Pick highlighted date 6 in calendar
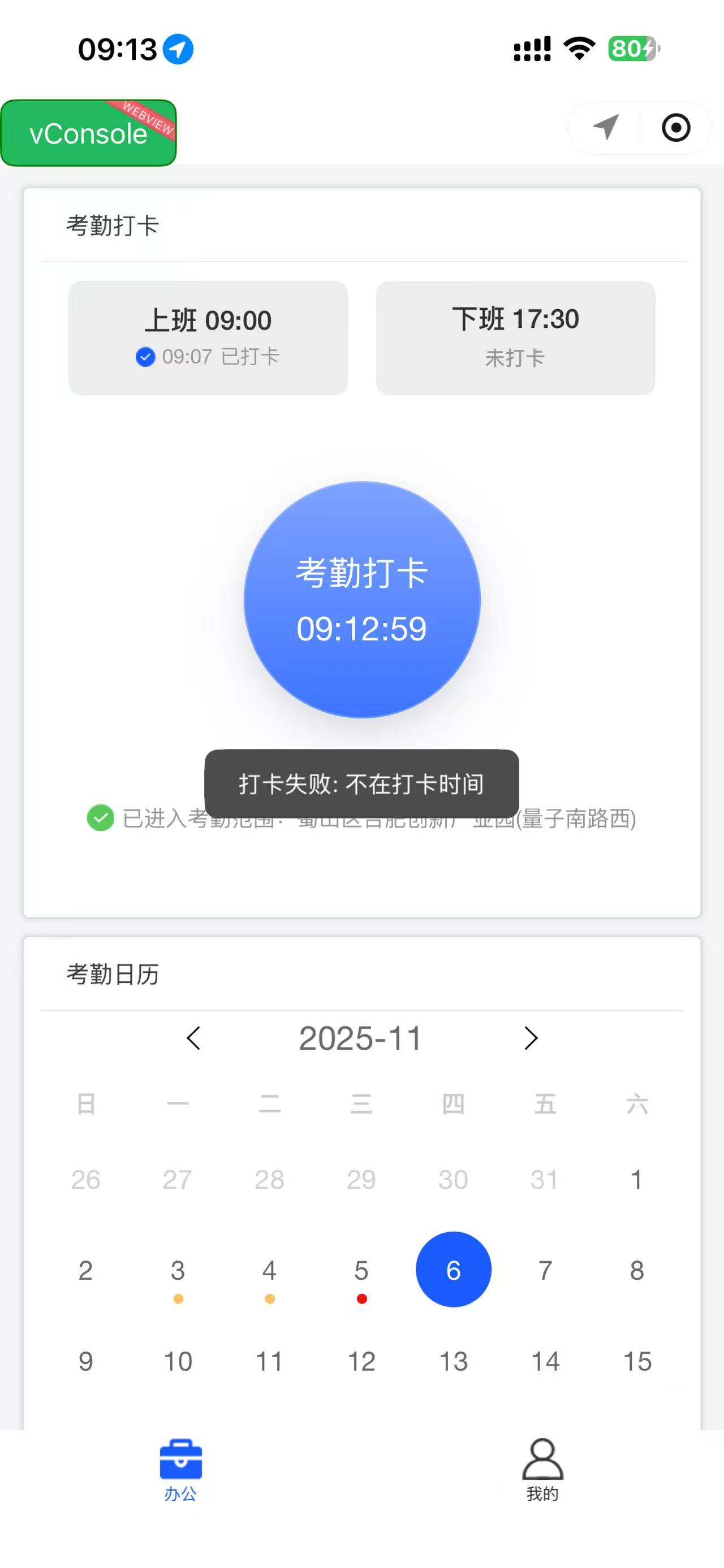The image size is (724, 1568). 453,1270
